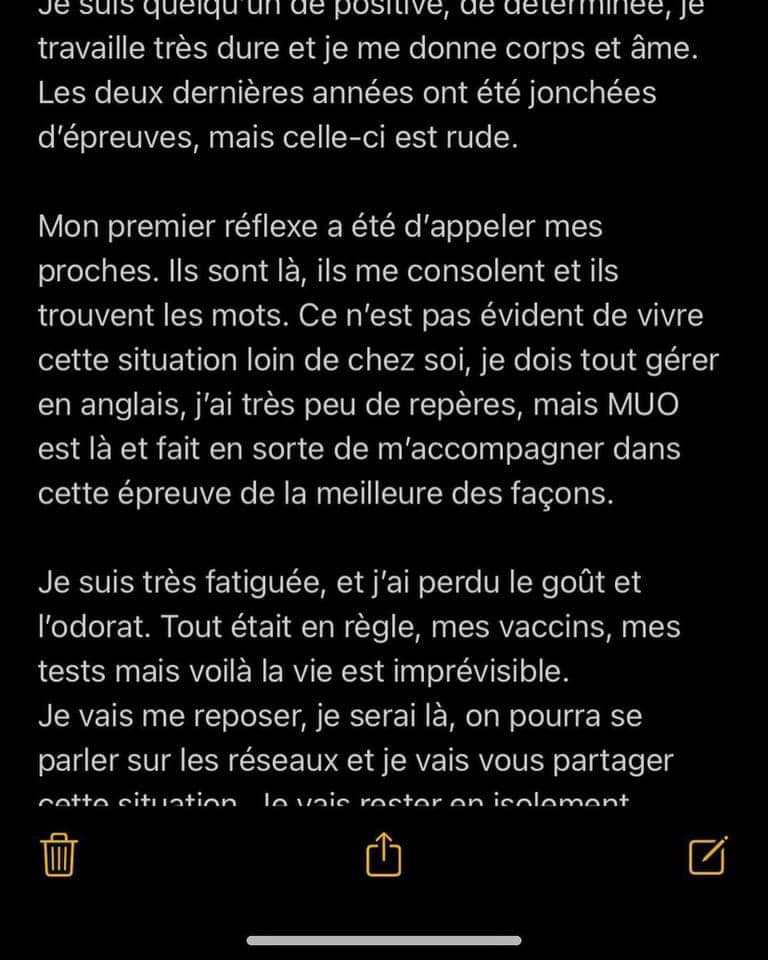Delete this note with the trash icon
The width and height of the screenshot is (768, 960).
(x=59, y=855)
